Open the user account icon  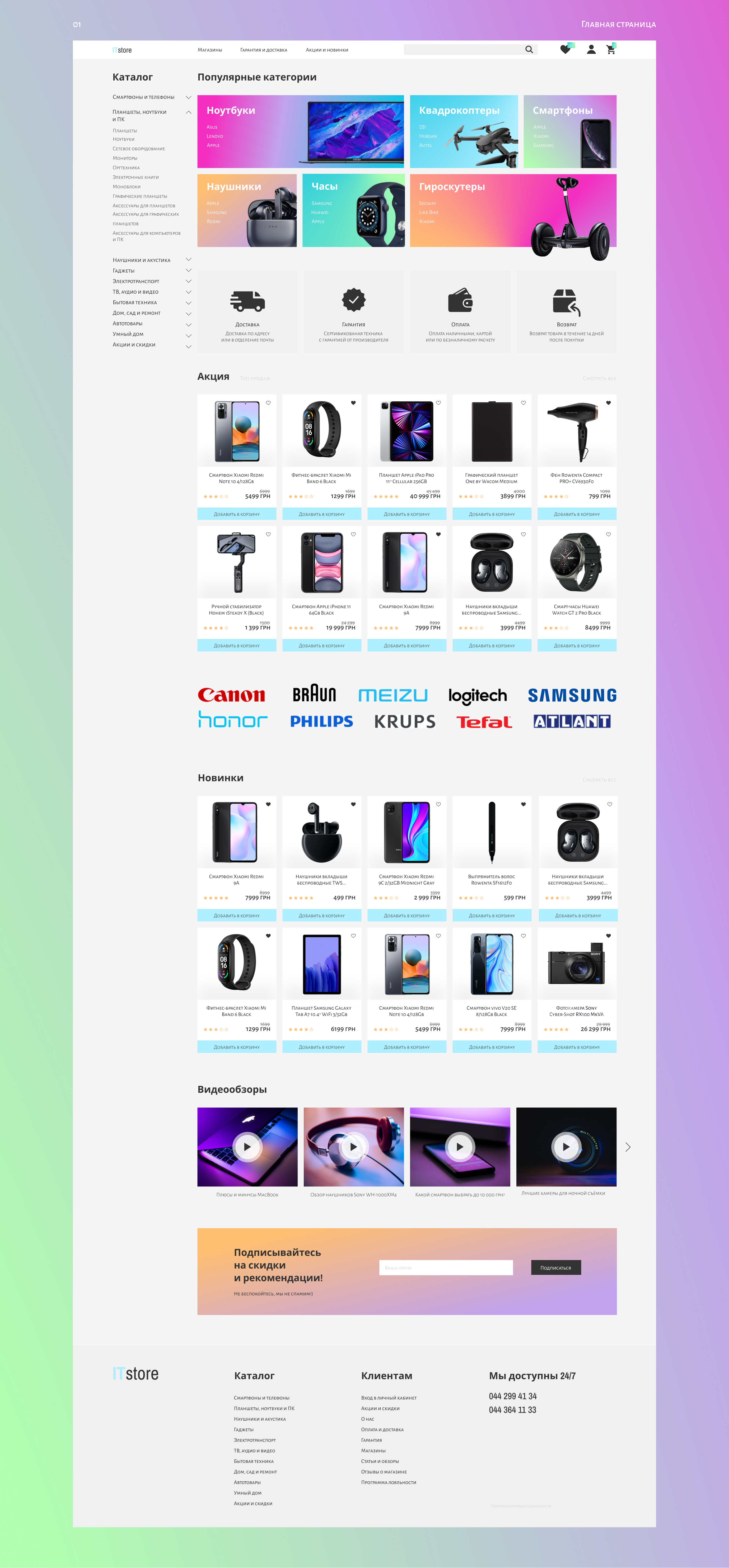pos(591,49)
